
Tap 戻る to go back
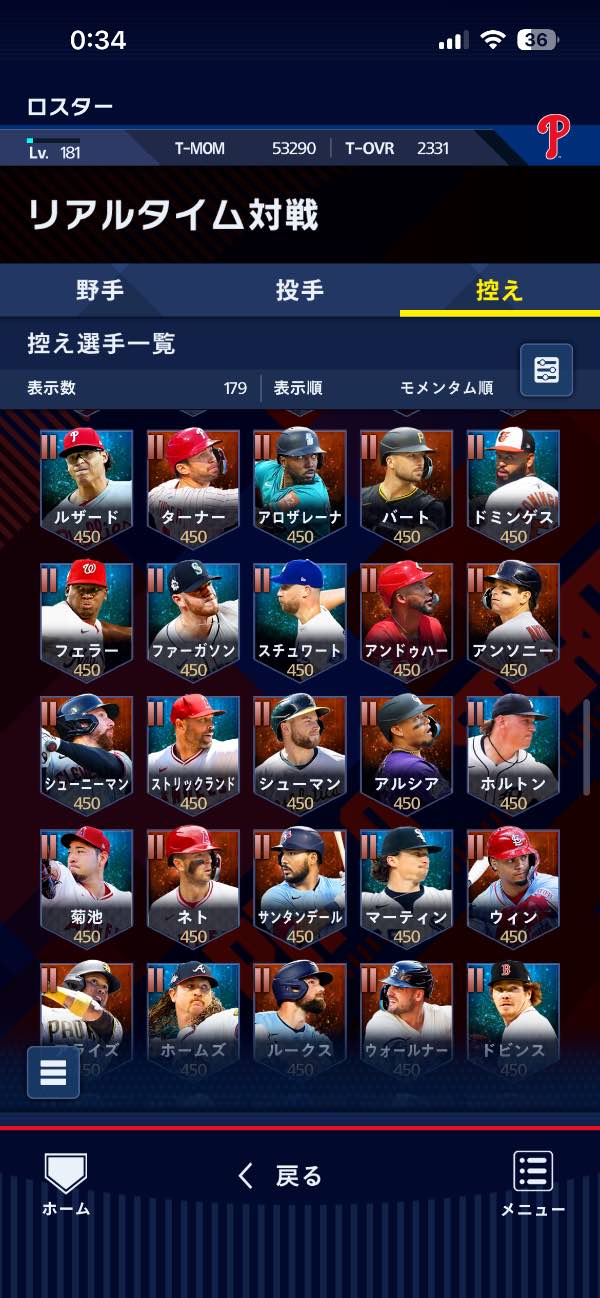click(281, 1176)
